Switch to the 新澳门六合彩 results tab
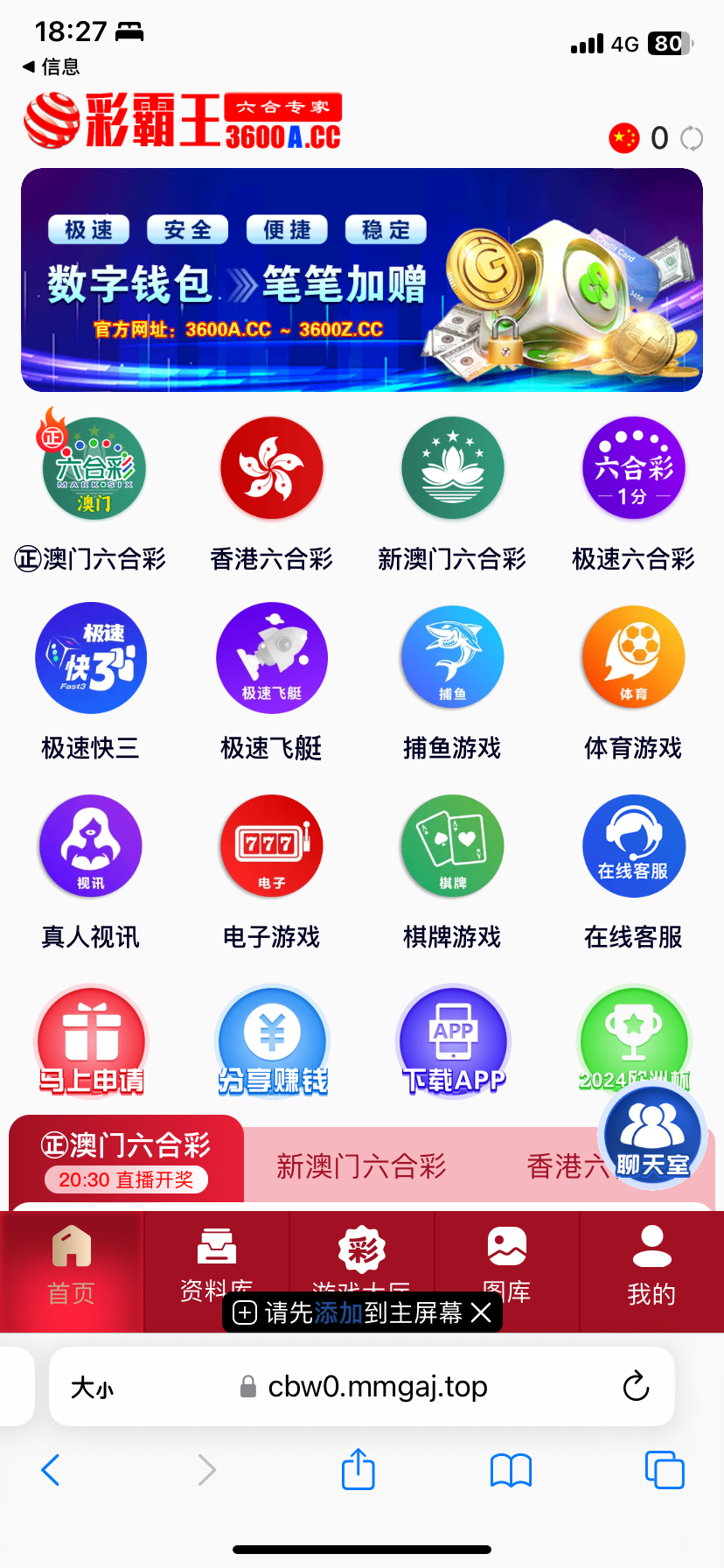The width and height of the screenshot is (724, 1568). [361, 1166]
